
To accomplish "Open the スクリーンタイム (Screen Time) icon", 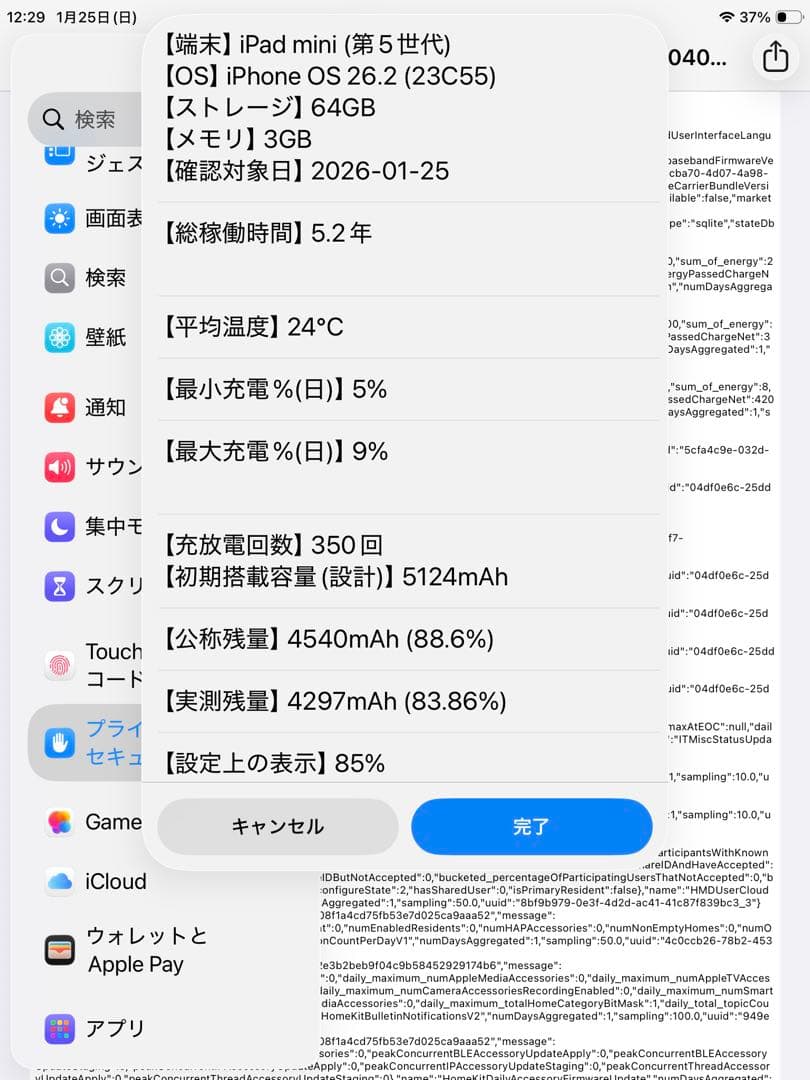I will 58,586.
